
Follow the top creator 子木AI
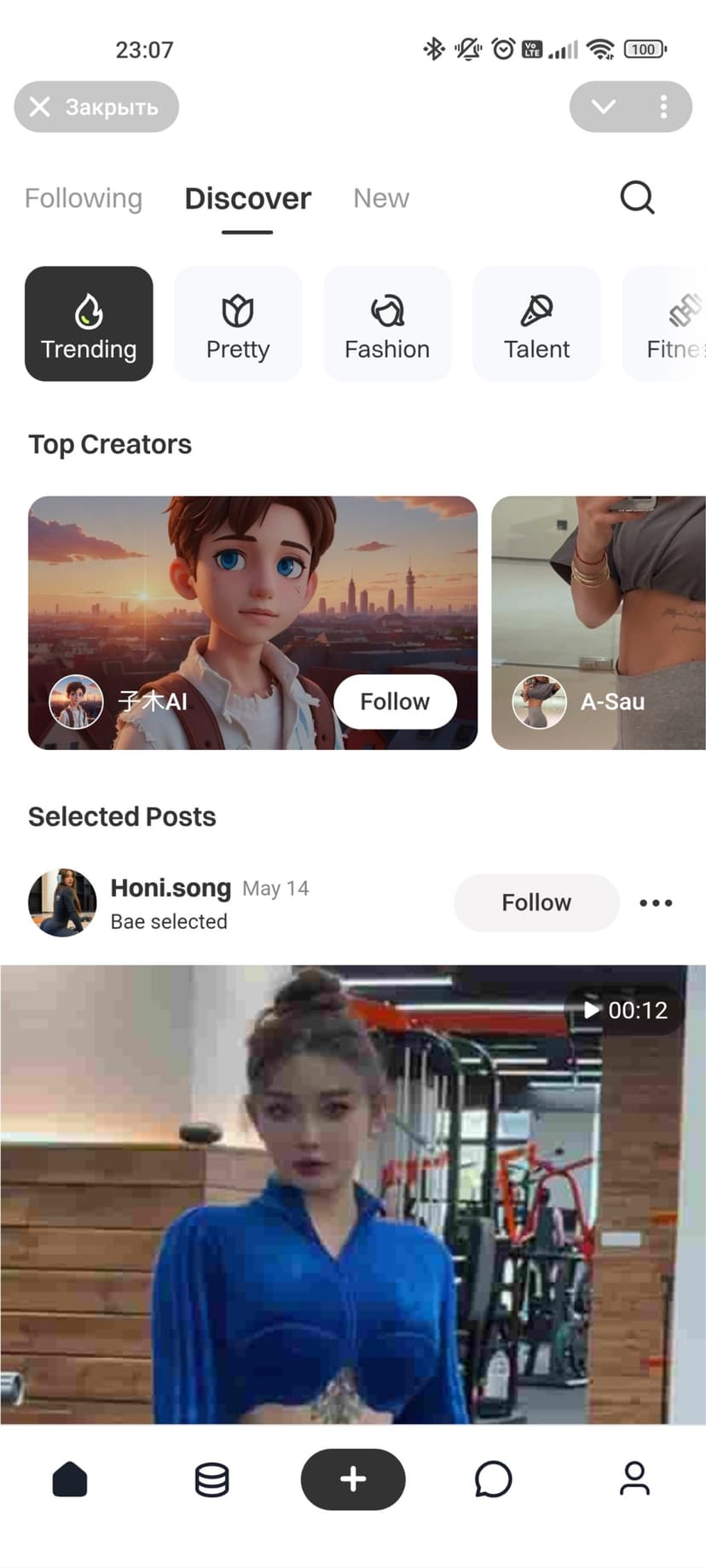(x=395, y=701)
